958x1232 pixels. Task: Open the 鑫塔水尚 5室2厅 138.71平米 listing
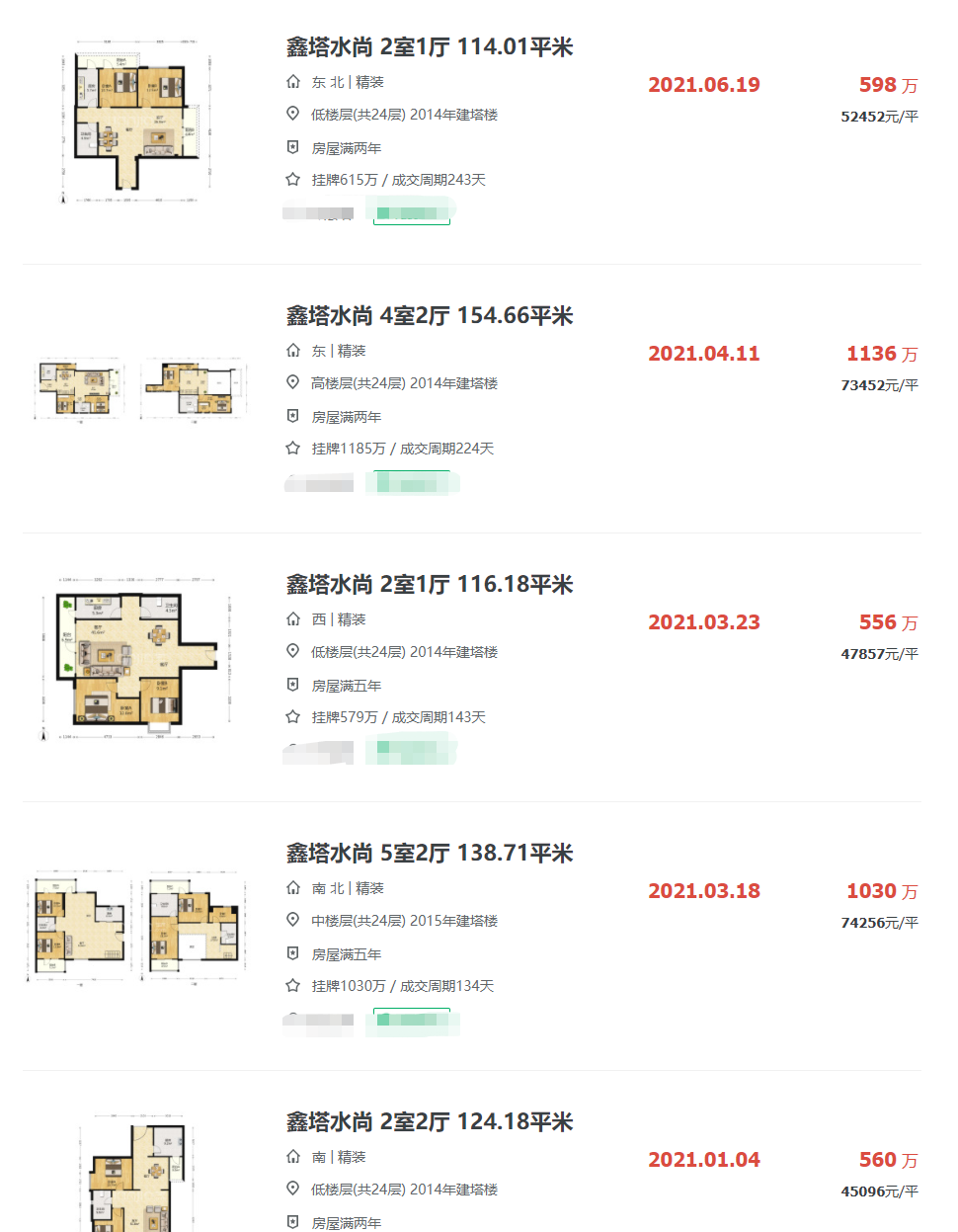tap(429, 854)
